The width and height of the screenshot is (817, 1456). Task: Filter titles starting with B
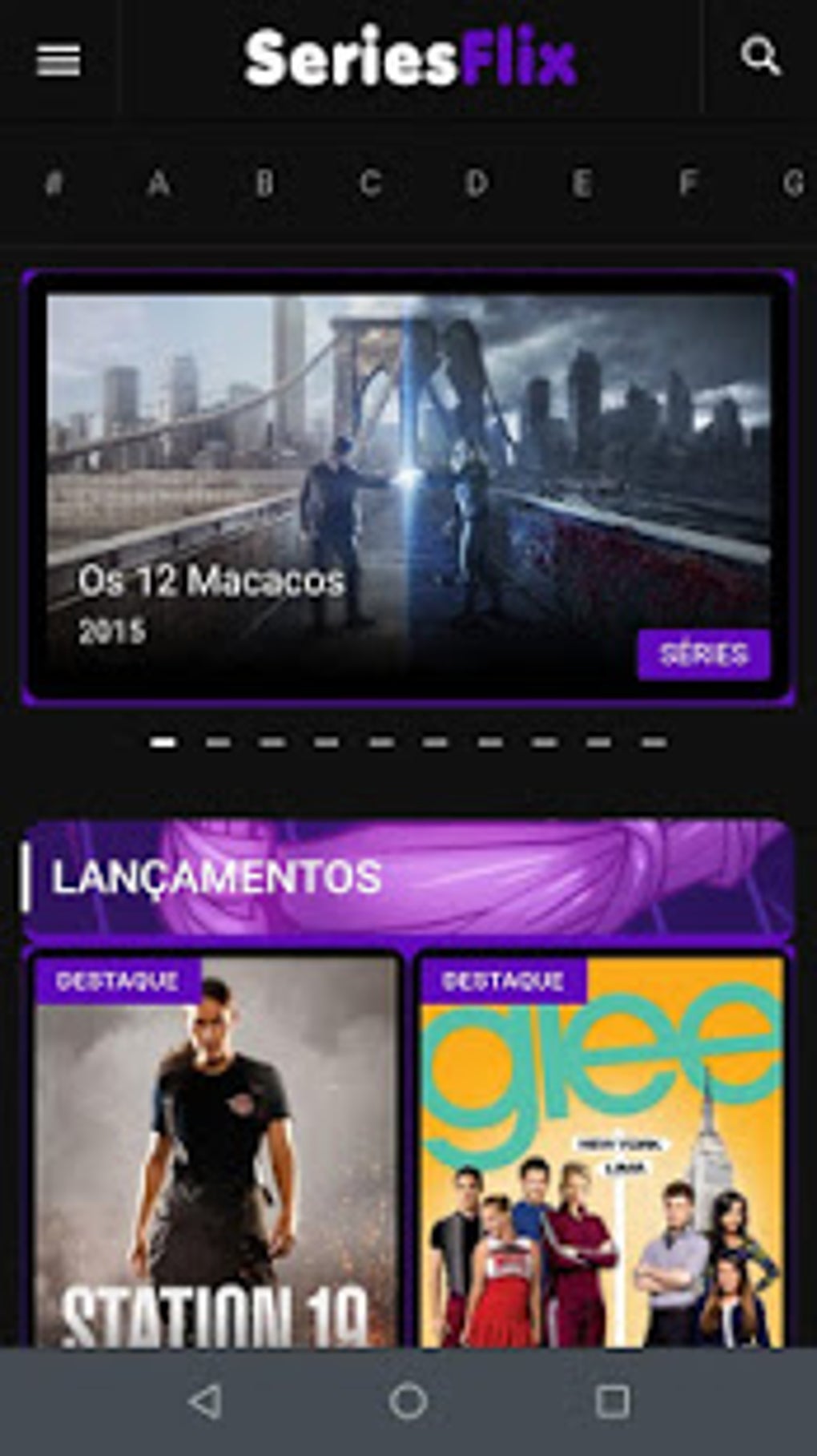[264, 183]
